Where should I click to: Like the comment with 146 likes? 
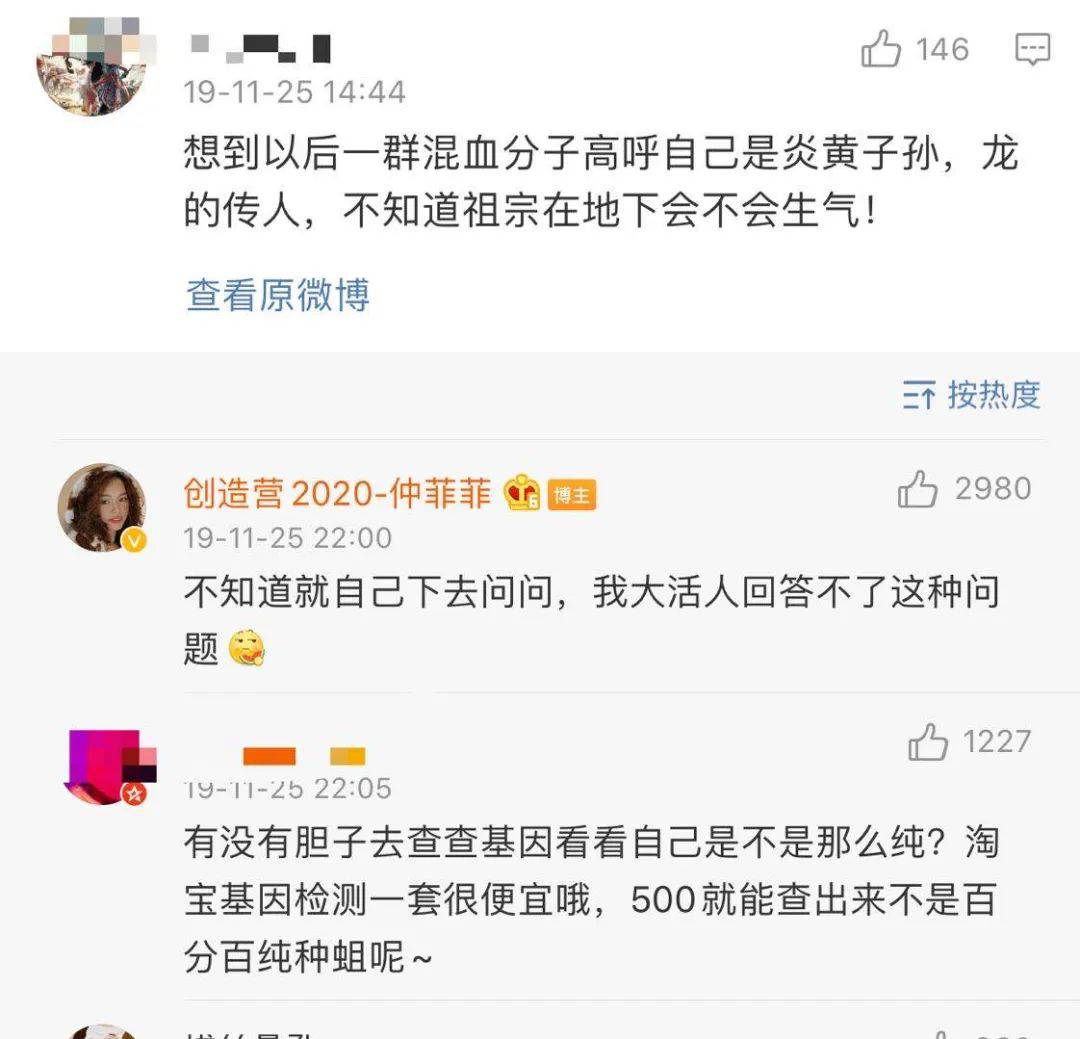click(x=881, y=49)
